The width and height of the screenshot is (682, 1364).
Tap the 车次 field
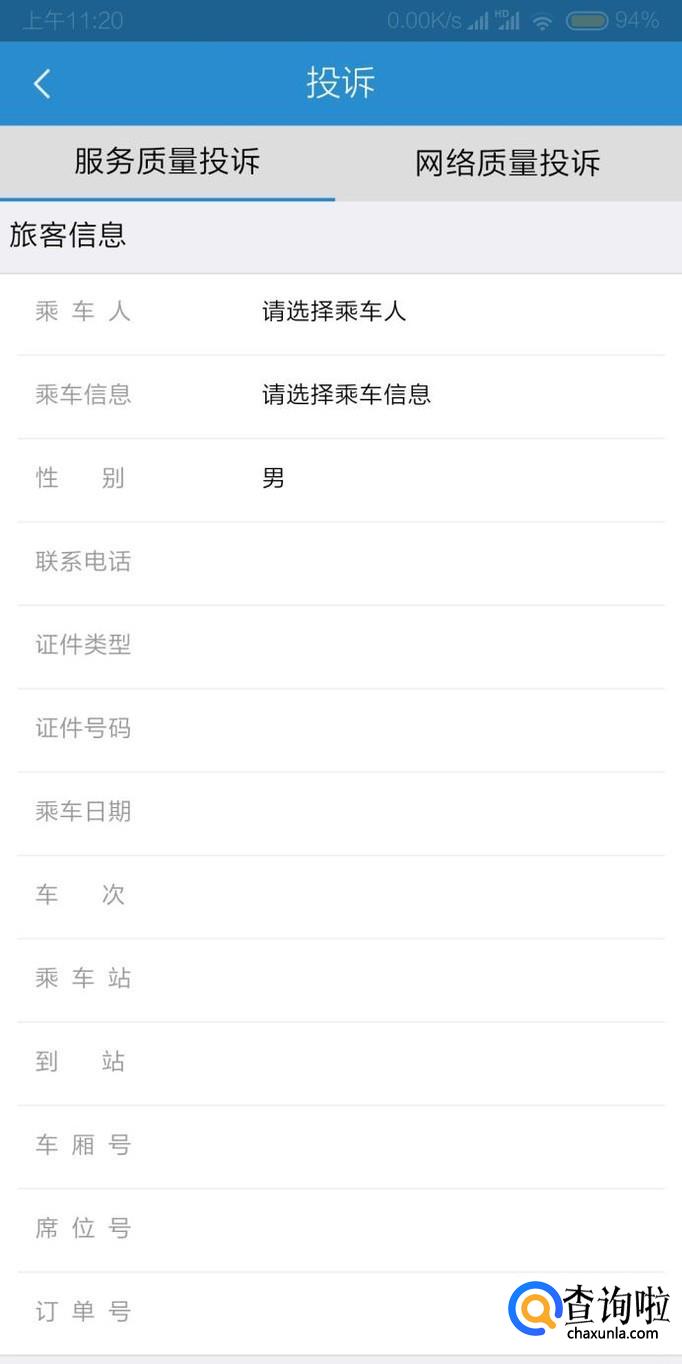click(341, 896)
